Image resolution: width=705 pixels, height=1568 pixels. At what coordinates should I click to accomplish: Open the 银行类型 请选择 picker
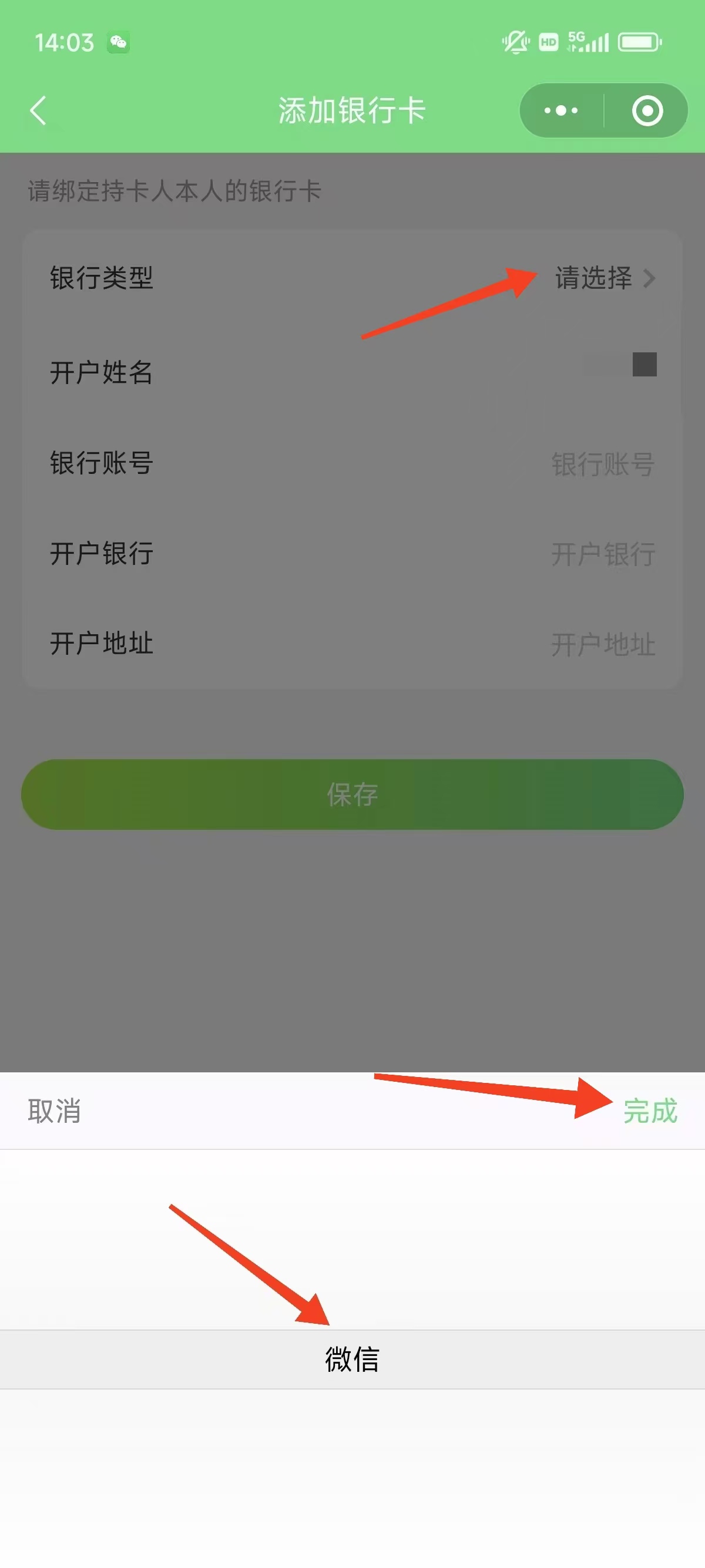click(604, 278)
